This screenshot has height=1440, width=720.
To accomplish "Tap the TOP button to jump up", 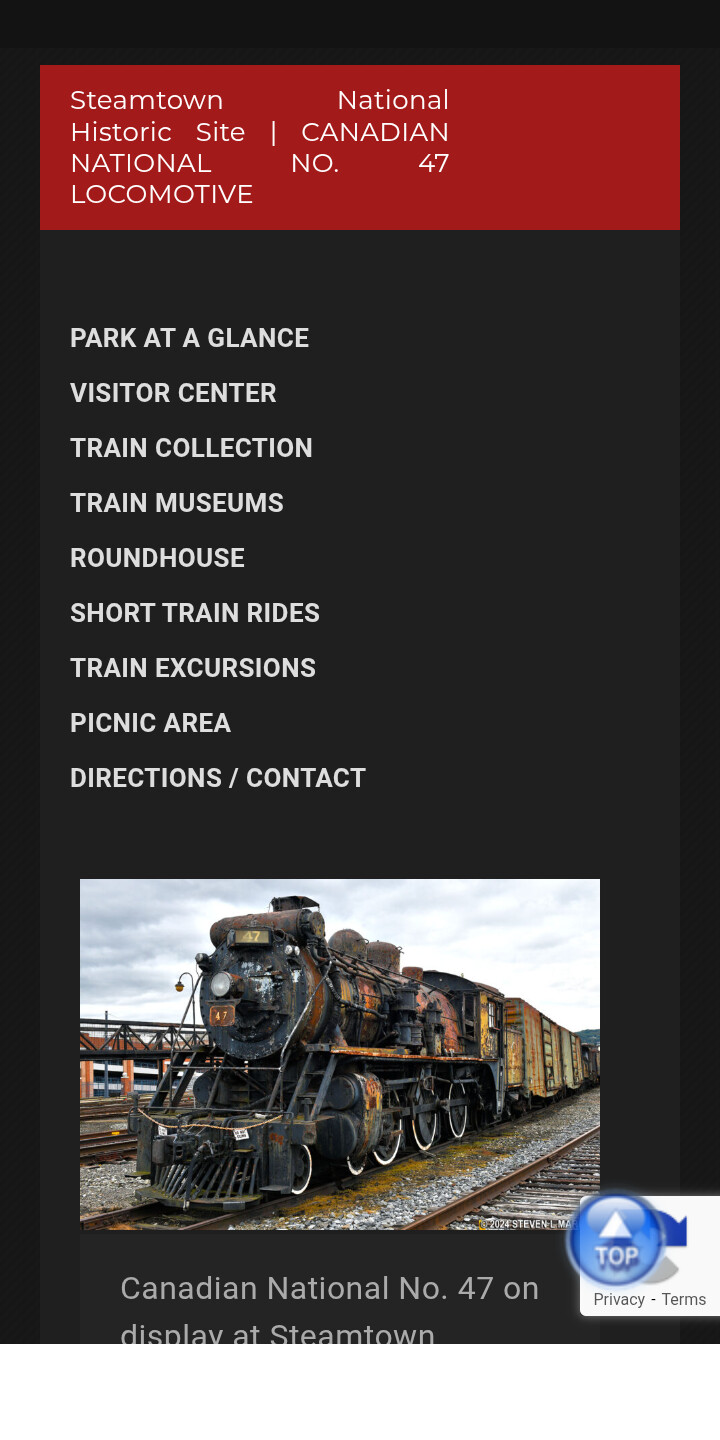I will click(616, 1240).
